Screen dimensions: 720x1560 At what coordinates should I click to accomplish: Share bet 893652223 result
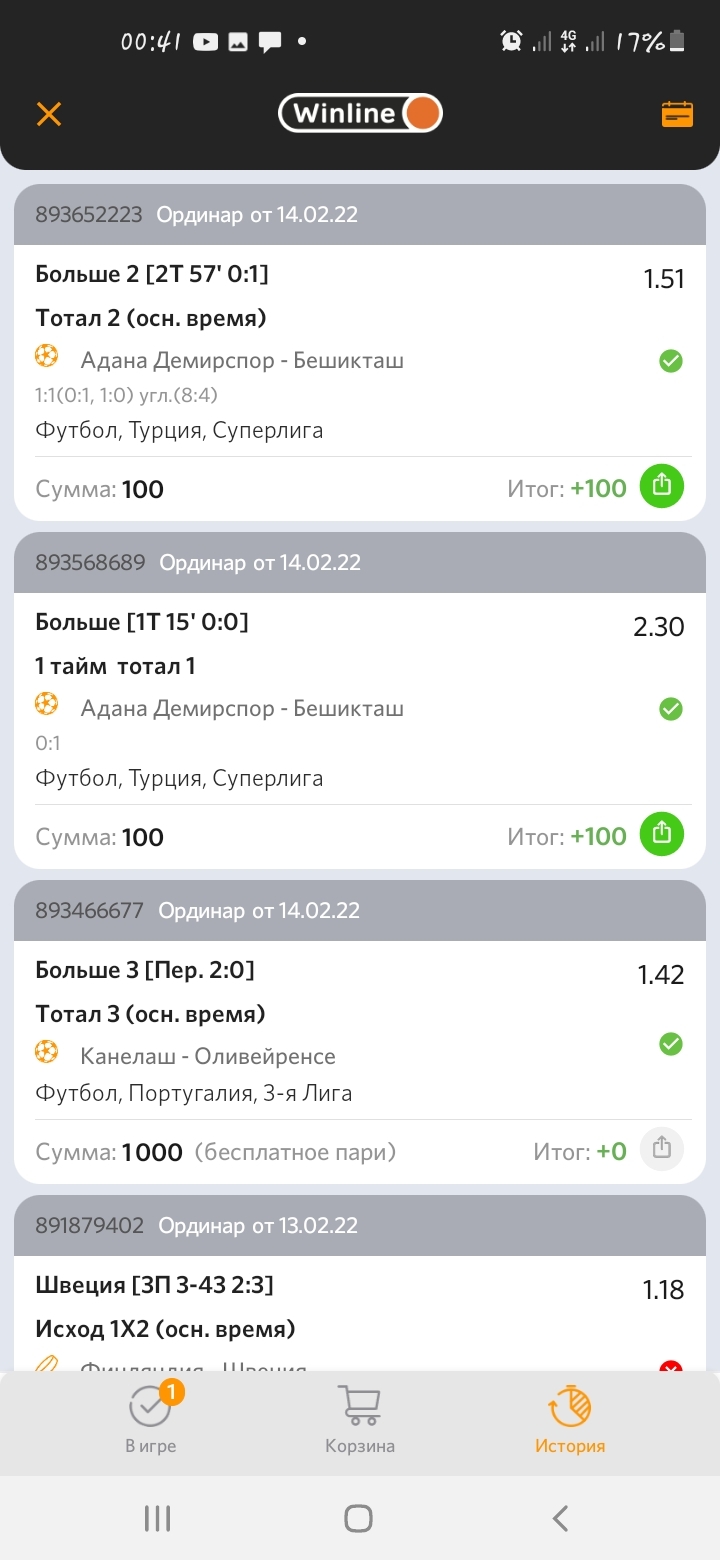(661, 487)
